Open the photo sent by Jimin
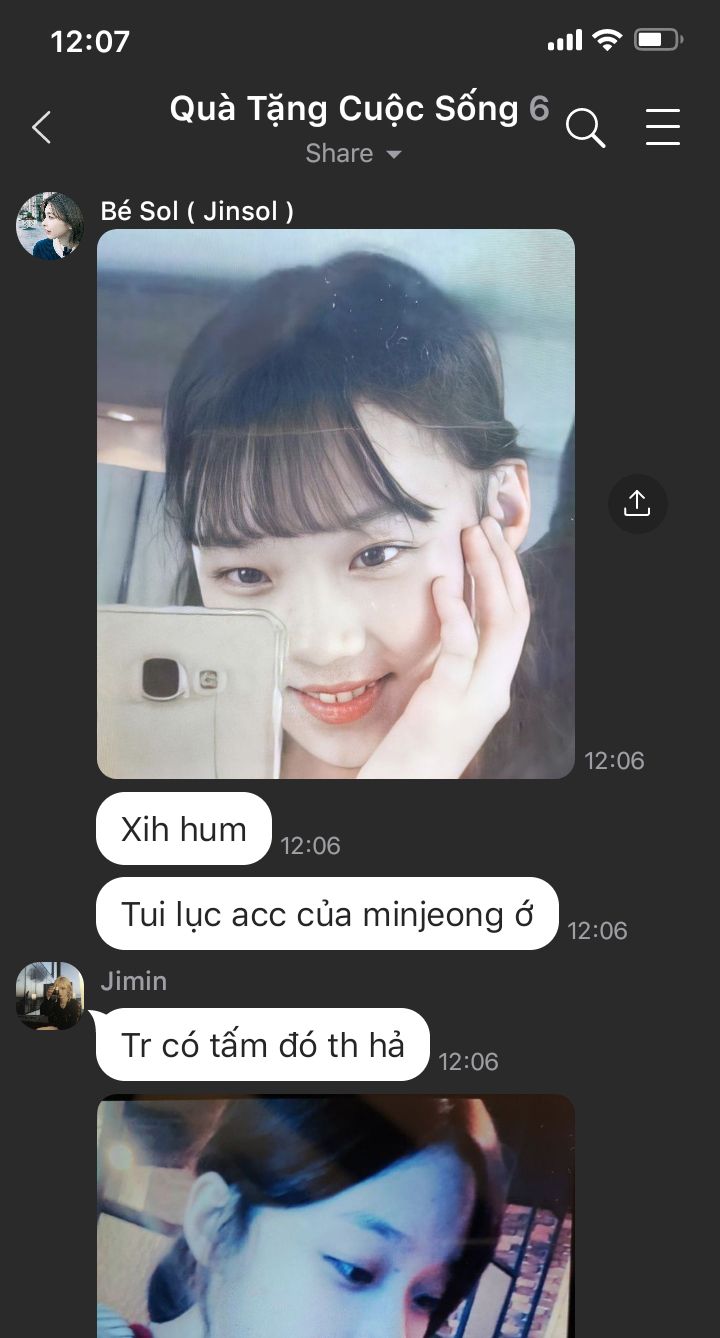 click(336, 1216)
